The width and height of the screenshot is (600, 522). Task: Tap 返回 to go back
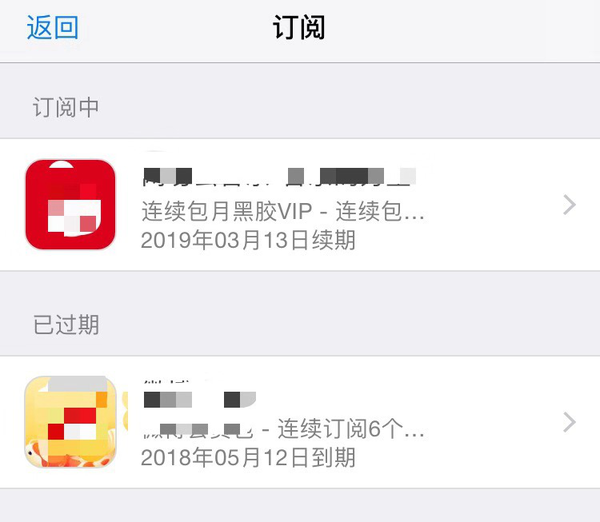tap(52, 28)
